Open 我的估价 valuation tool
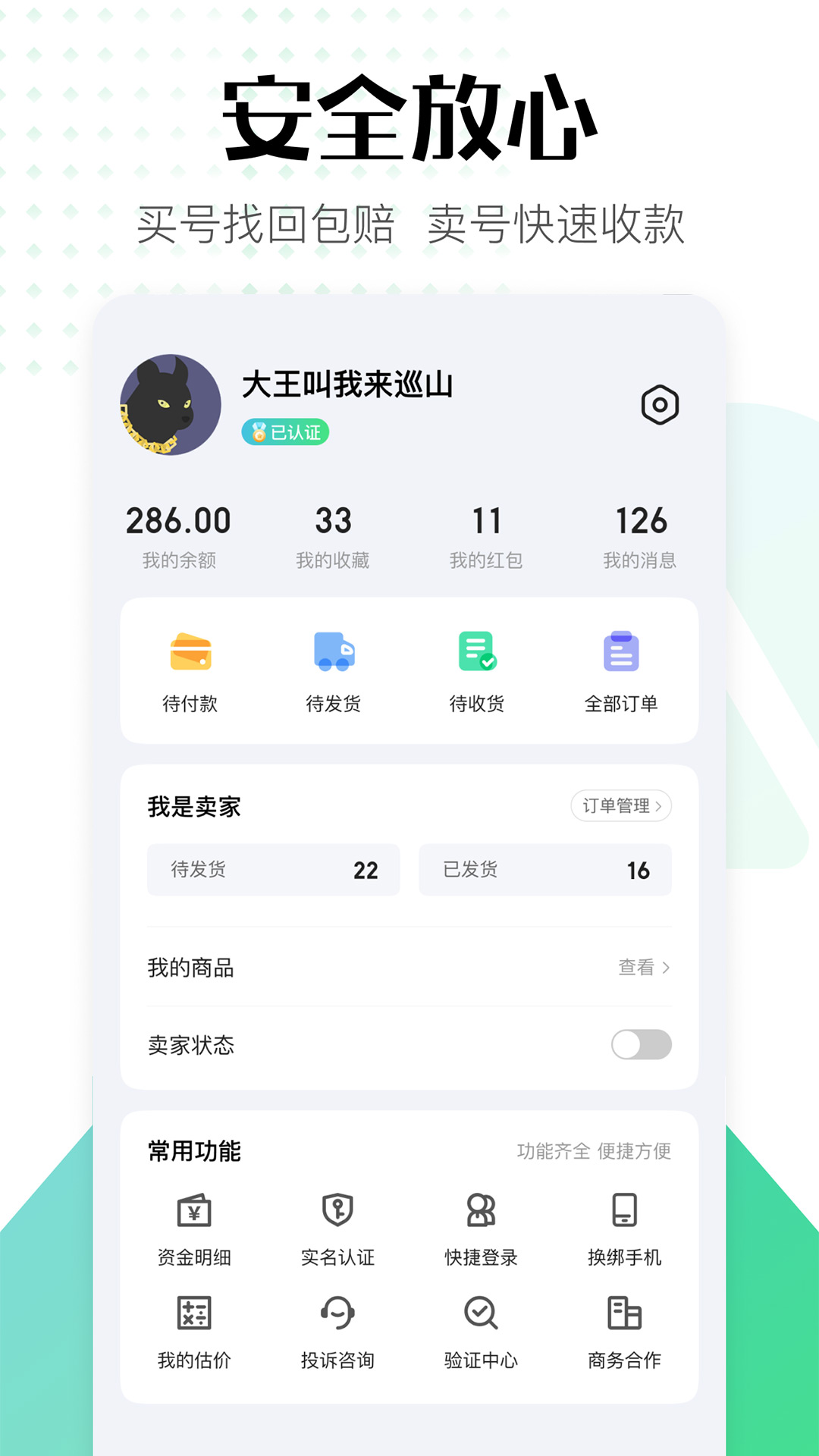This screenshot has height=1456, width=819. (193, 1335)
